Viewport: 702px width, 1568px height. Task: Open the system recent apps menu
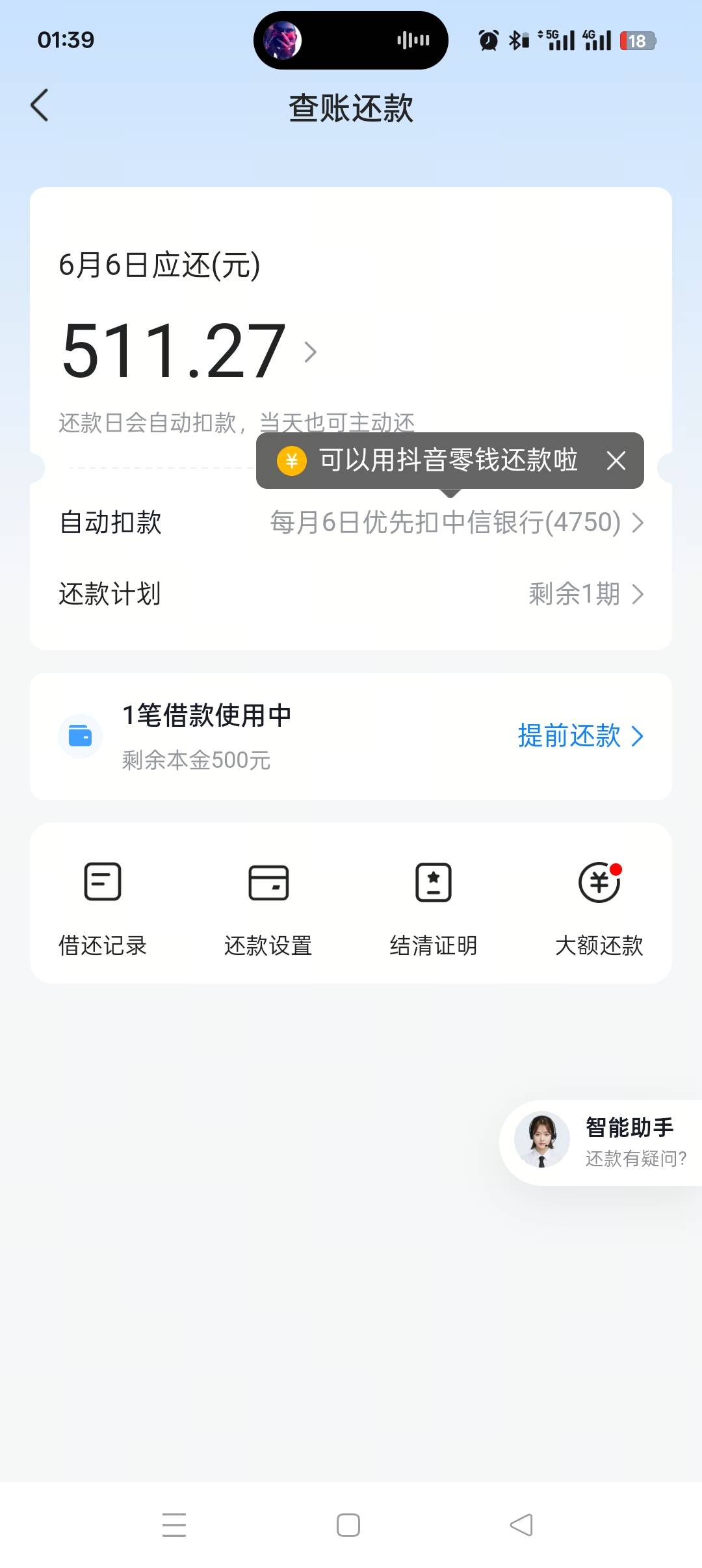point(174,1525)
